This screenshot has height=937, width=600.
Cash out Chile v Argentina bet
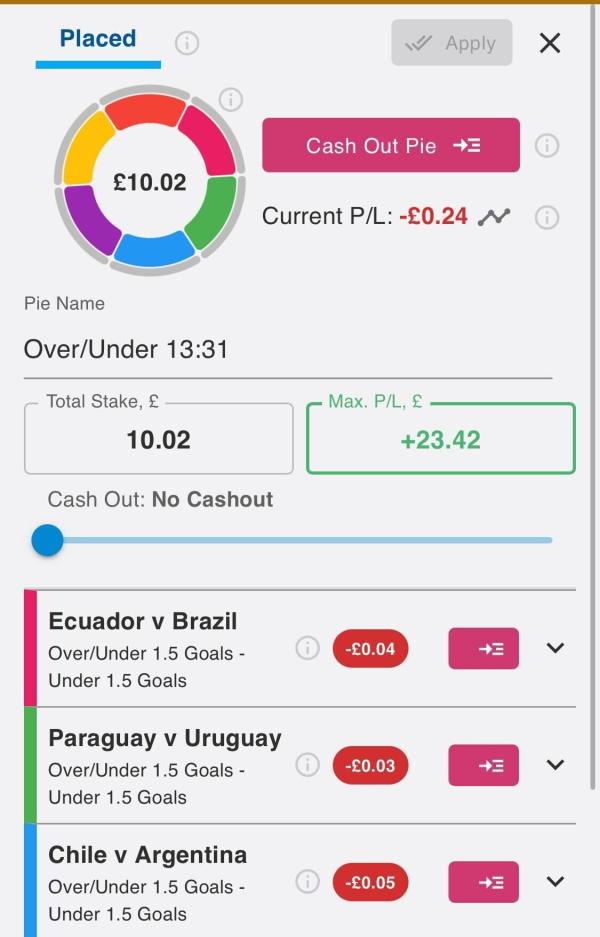pos(484,882)
